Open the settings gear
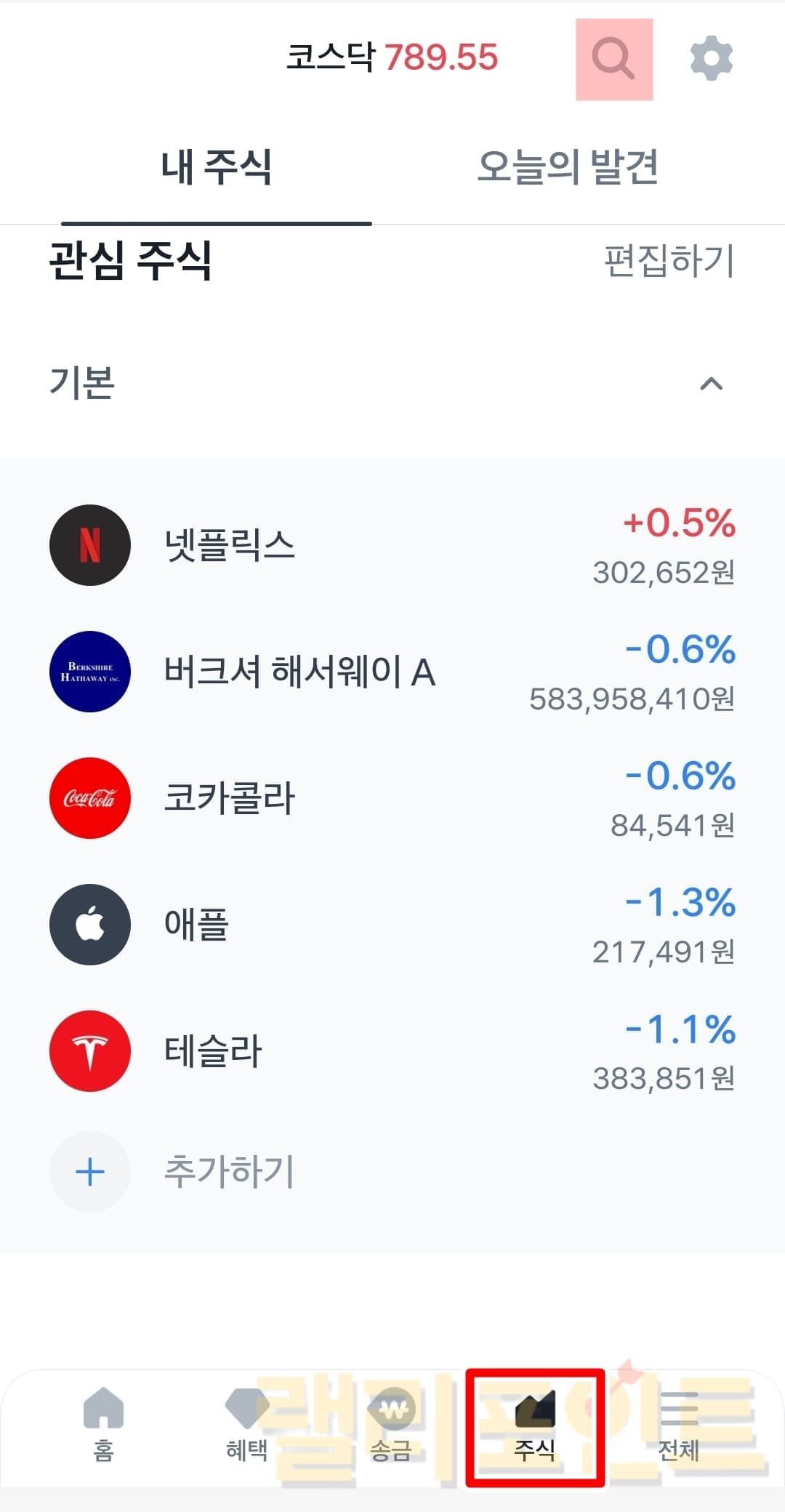785x1512 pixels. [x=711, y=59]
